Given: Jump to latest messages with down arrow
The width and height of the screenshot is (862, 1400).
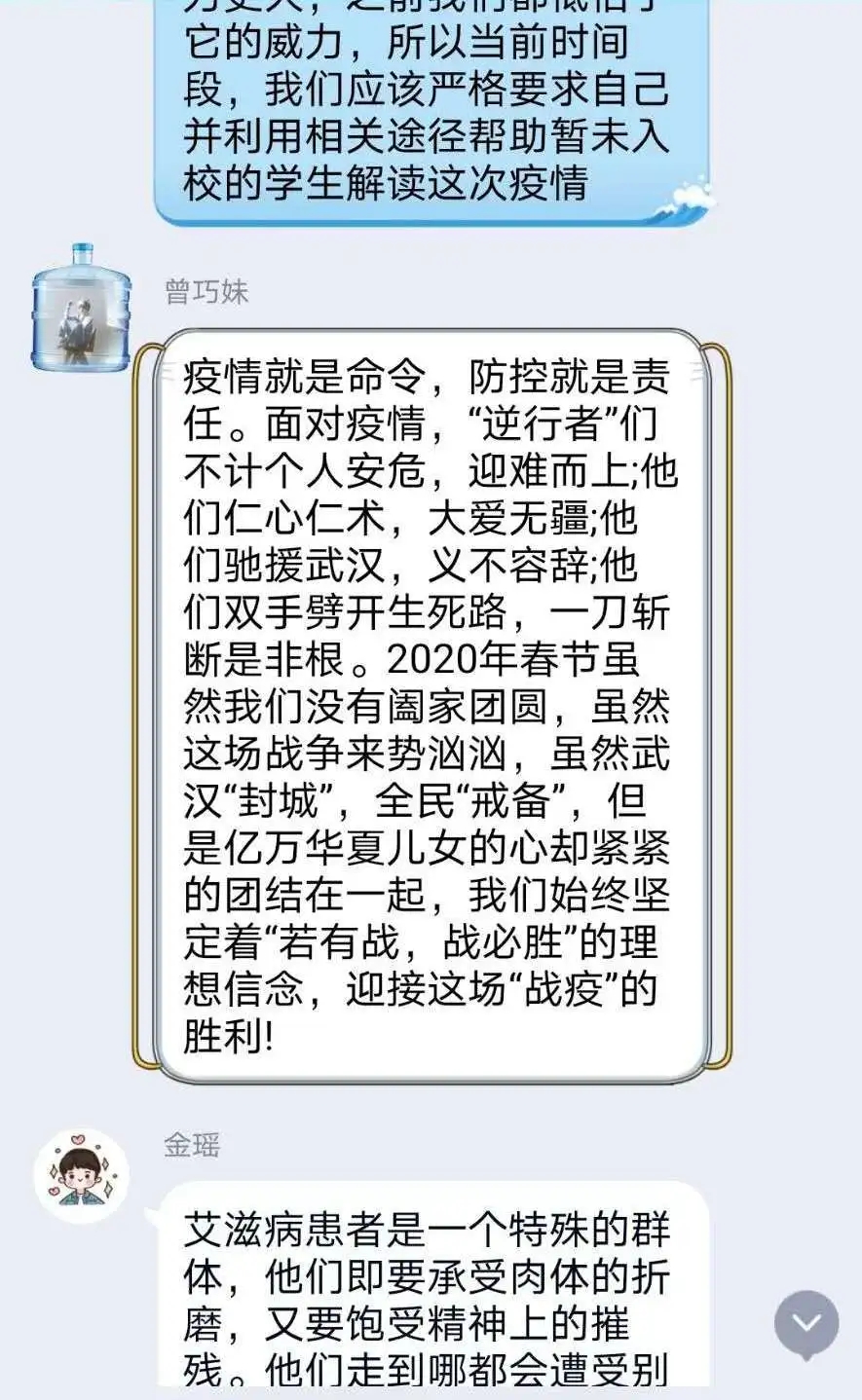Looking at the screenshot, I should pyautogui.click(x=806, y=1323).
